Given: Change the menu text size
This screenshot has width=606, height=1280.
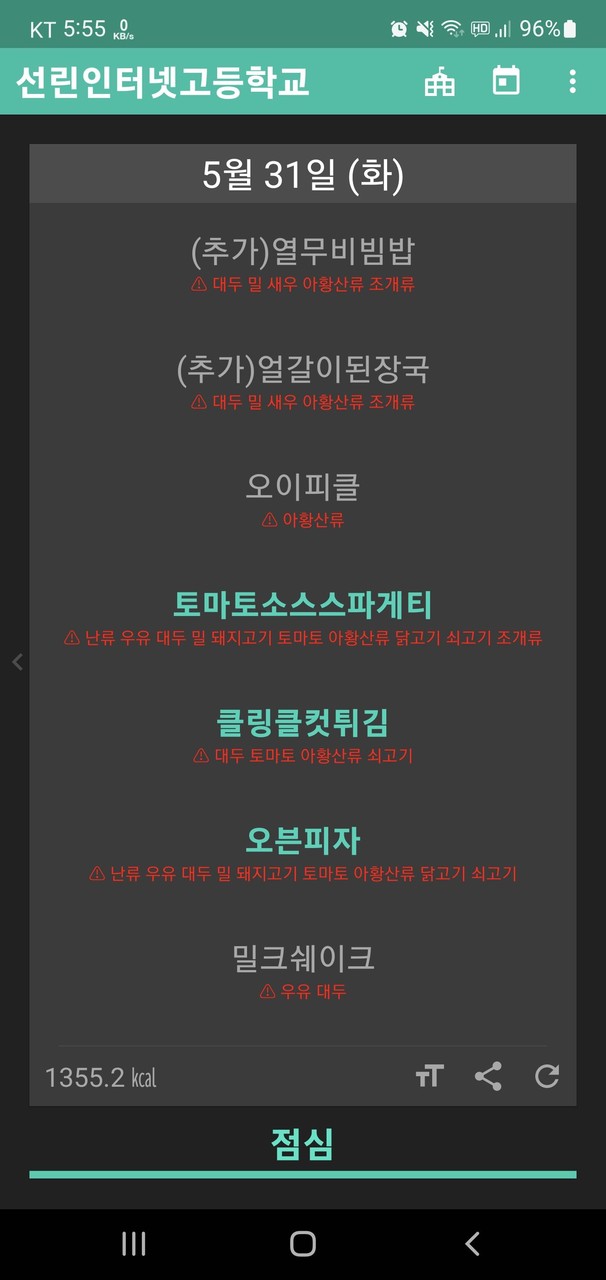Looking at the screenshot, I should point(429,1076).
